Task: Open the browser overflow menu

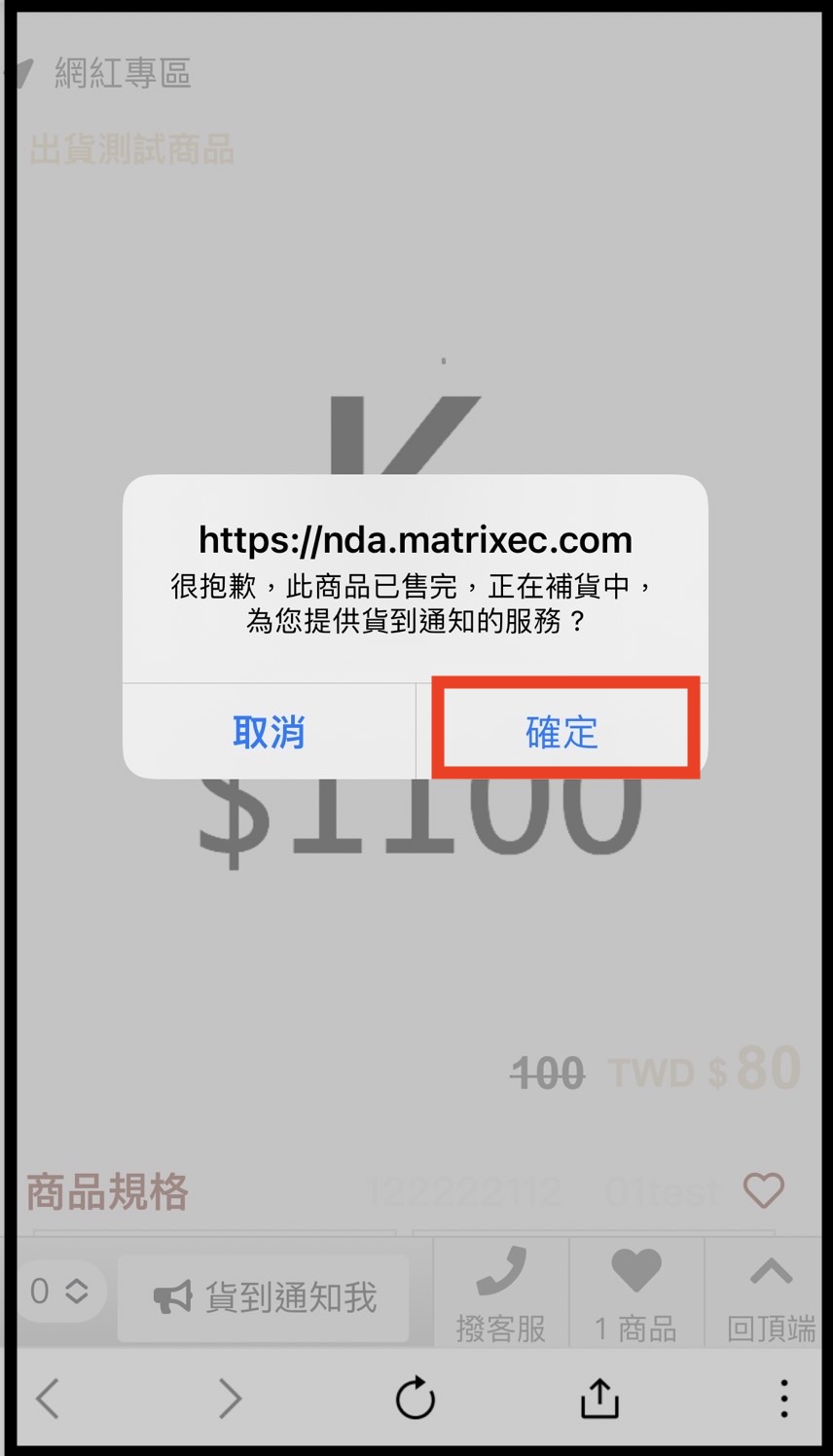Action: click(x=783, y=1399)
